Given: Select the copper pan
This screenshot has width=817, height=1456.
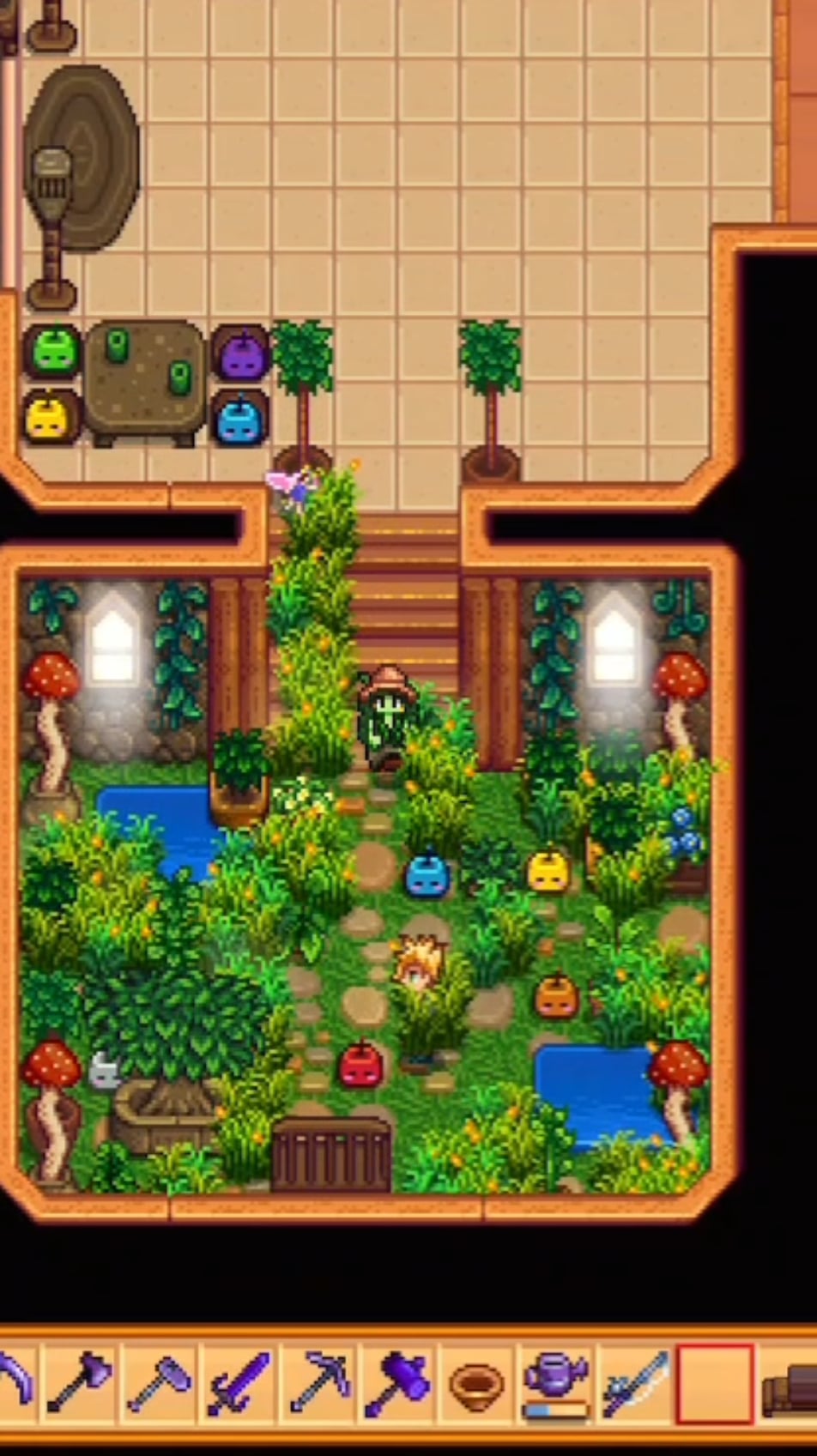Looking at the screenshot, I should click(x=475, y=1385).
